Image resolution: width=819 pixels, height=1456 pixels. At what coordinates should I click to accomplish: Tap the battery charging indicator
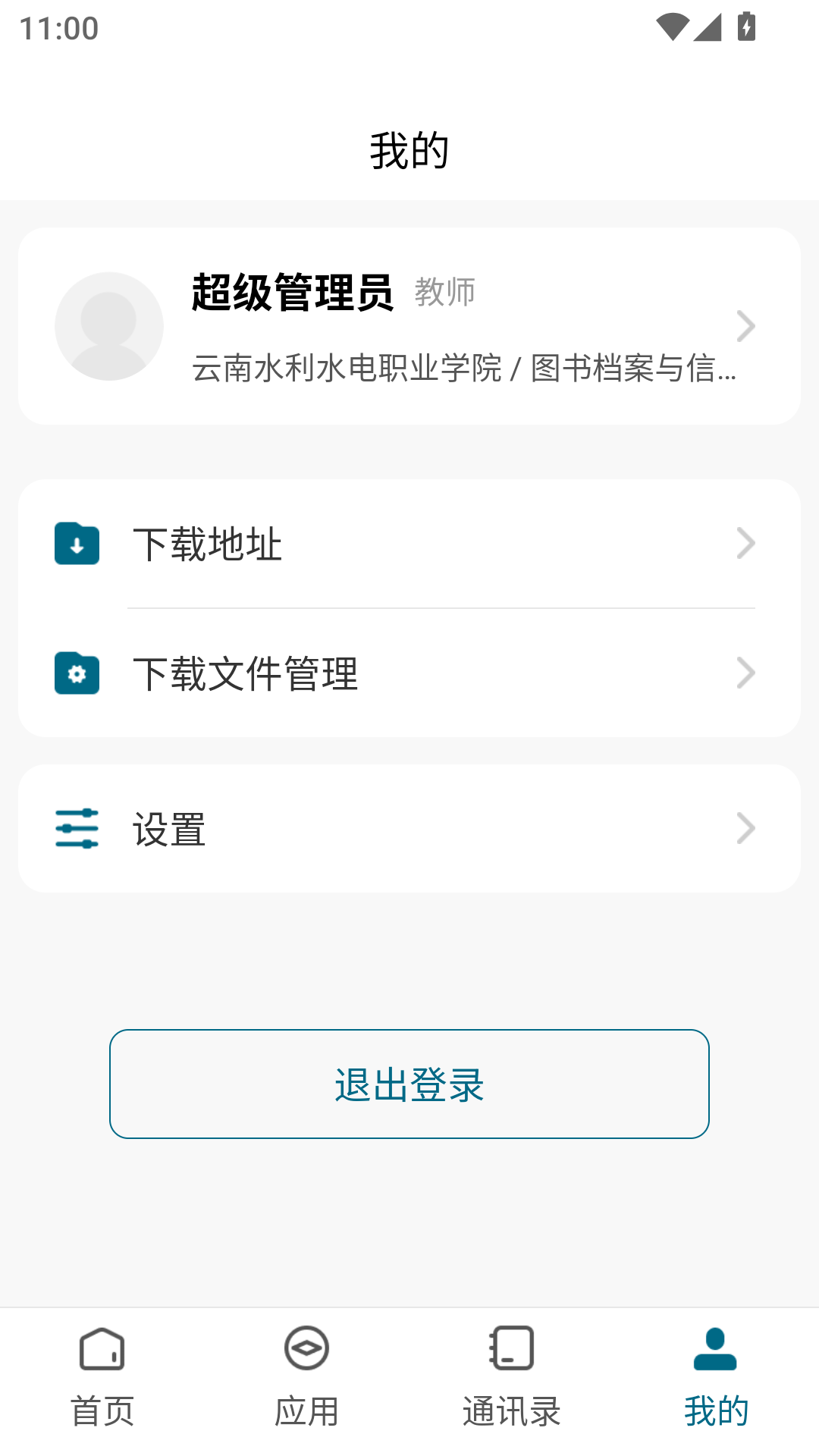pos(746,24)
